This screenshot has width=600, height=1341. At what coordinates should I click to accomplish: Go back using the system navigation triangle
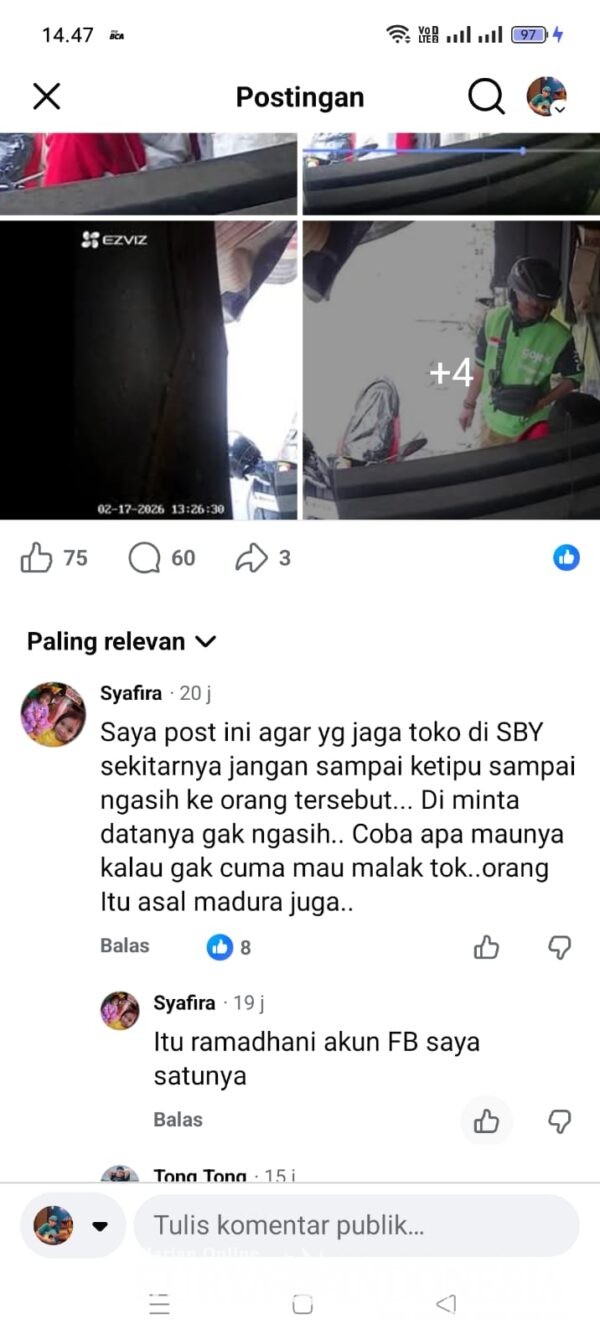pyautogui.click(x=446, y=1303)
